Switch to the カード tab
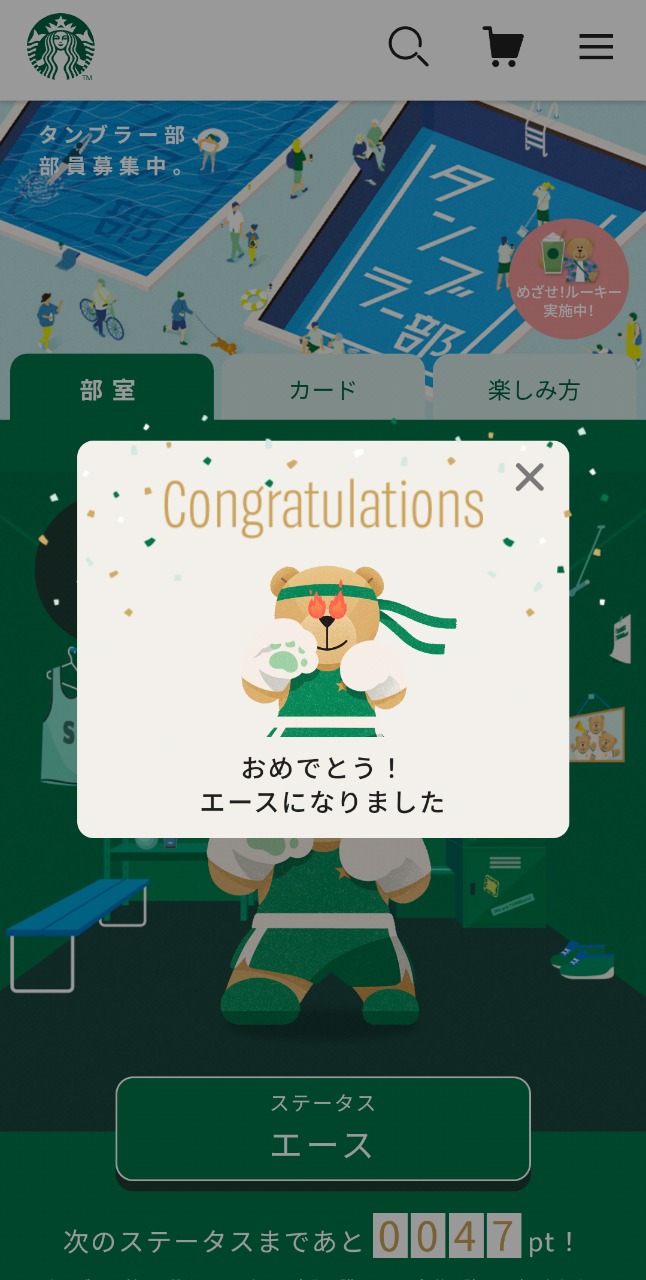The width and height of the screenshot is (646, 1280). pyautogui.click(x=322, y=388)
